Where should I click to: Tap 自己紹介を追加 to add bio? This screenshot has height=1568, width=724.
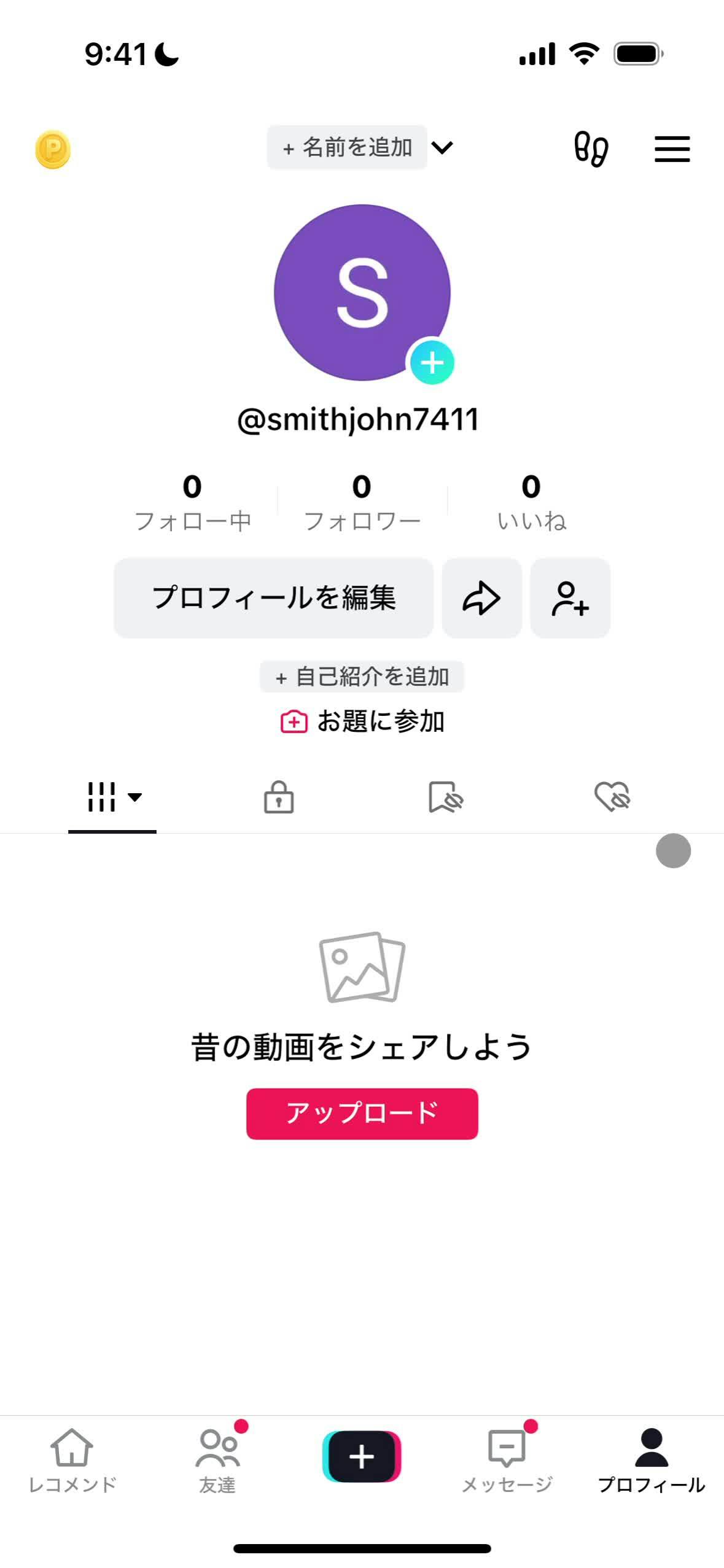[x=362, y=677]
